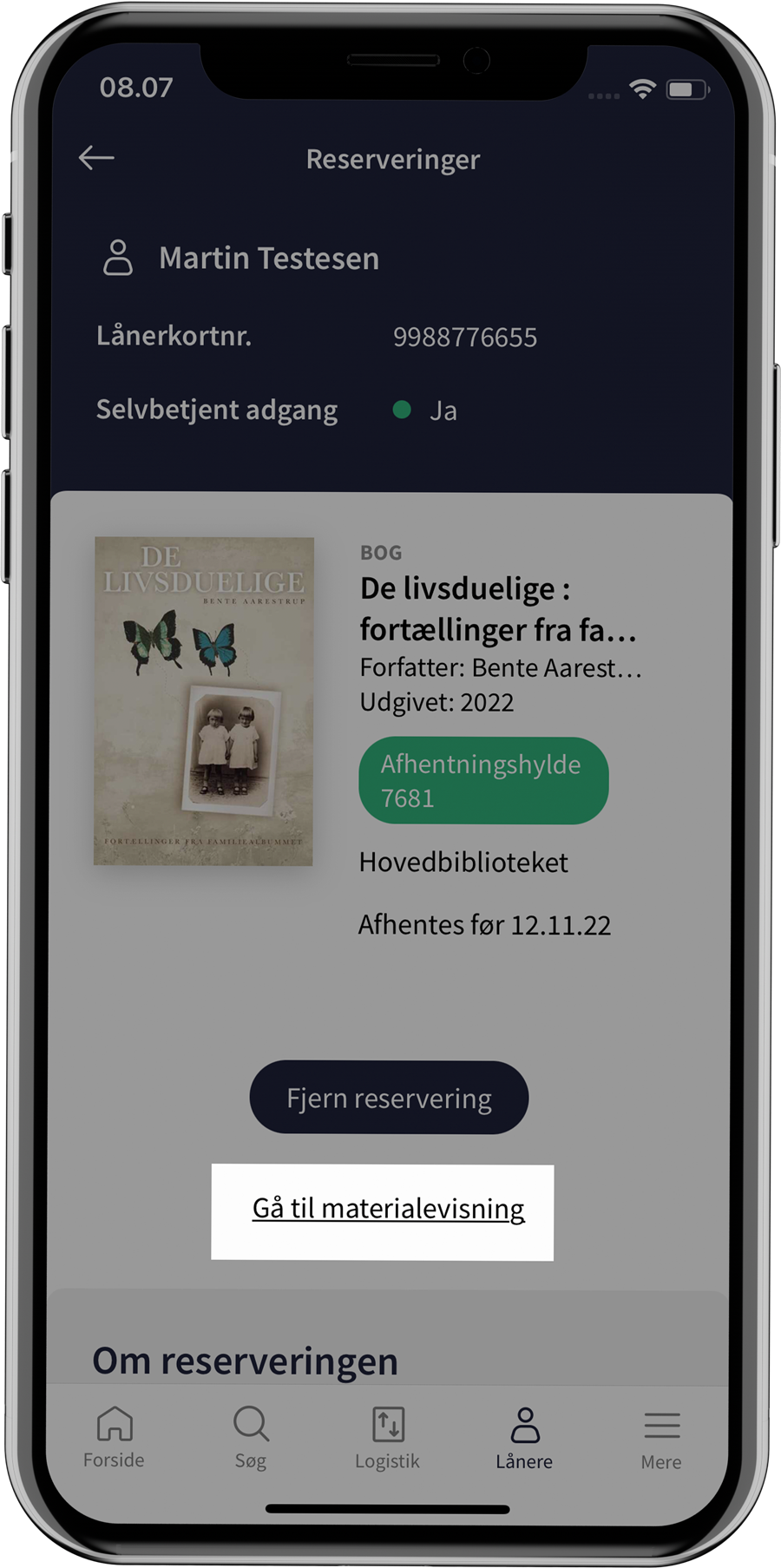Go back from Reserveringer
Viewport: 781px width, 1568px height.
(x=96, y=158)
